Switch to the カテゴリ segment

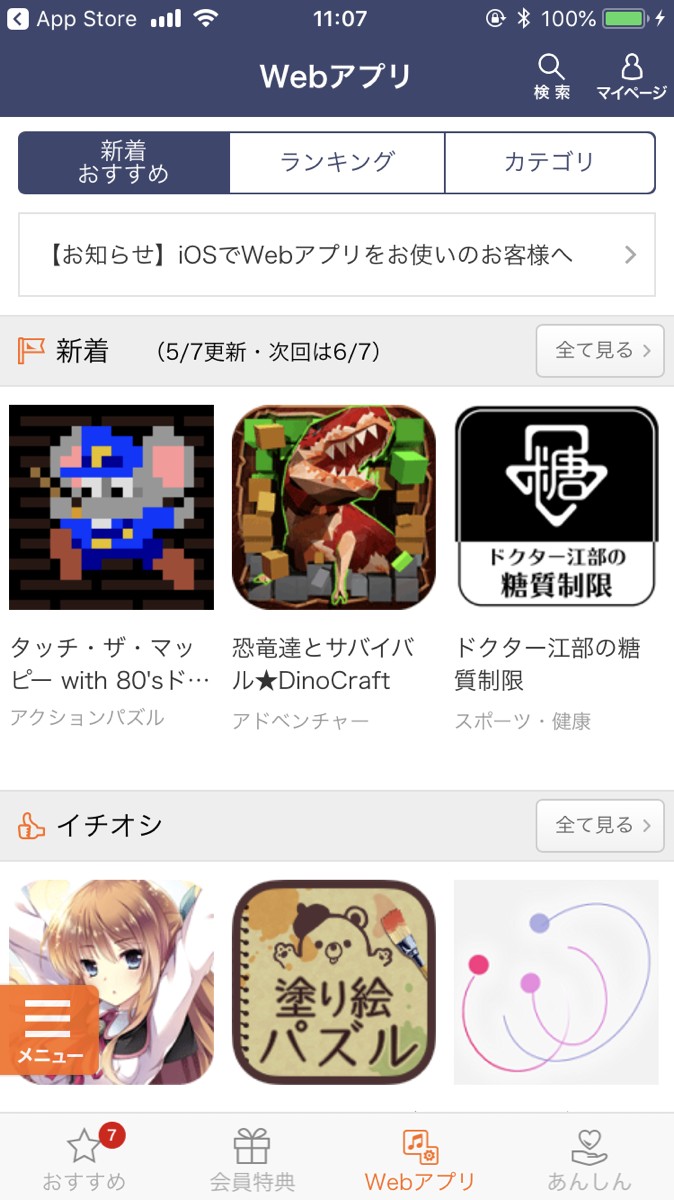549,162
